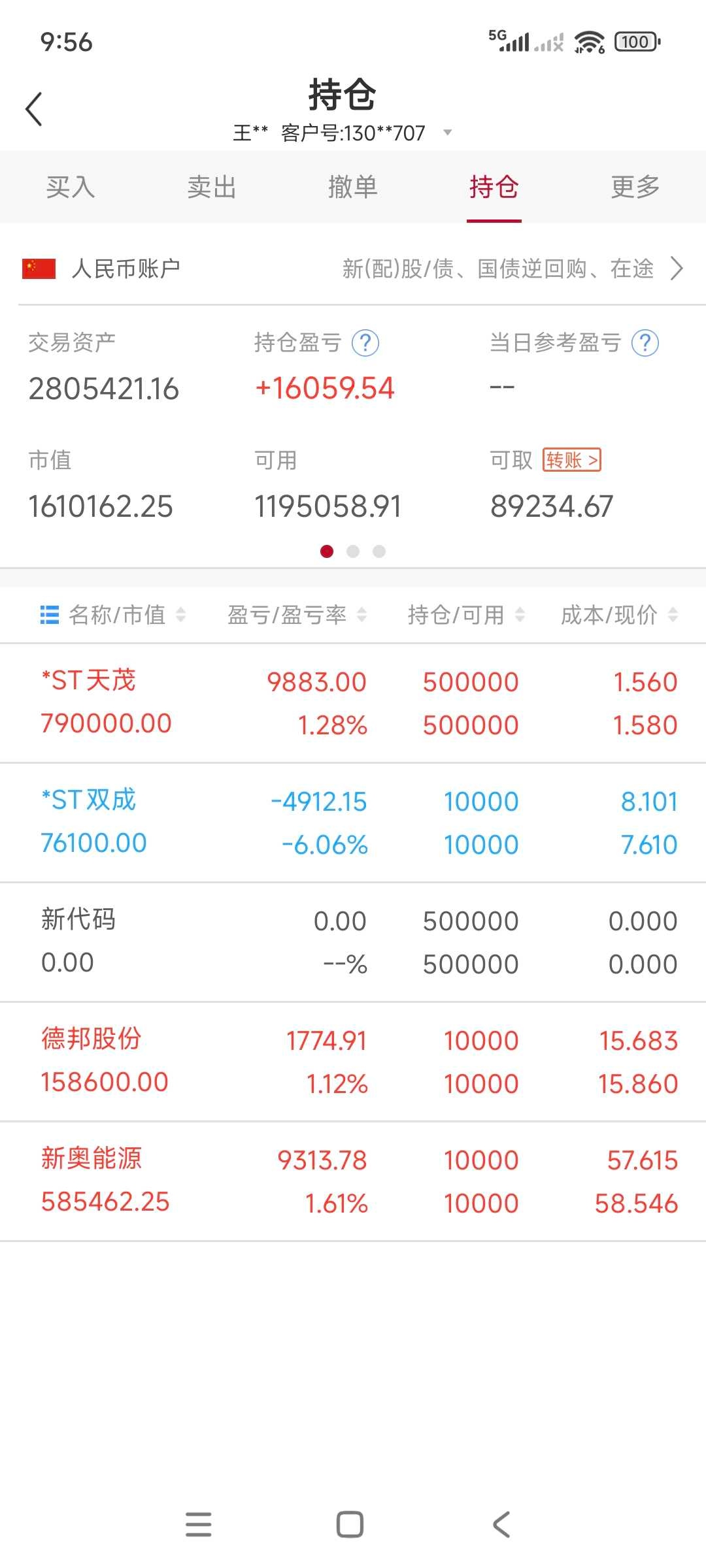706x1568 pixels.
Task: Open 新(配)股/债、国债逆回购、在途 row
Action: pos(513,269)
